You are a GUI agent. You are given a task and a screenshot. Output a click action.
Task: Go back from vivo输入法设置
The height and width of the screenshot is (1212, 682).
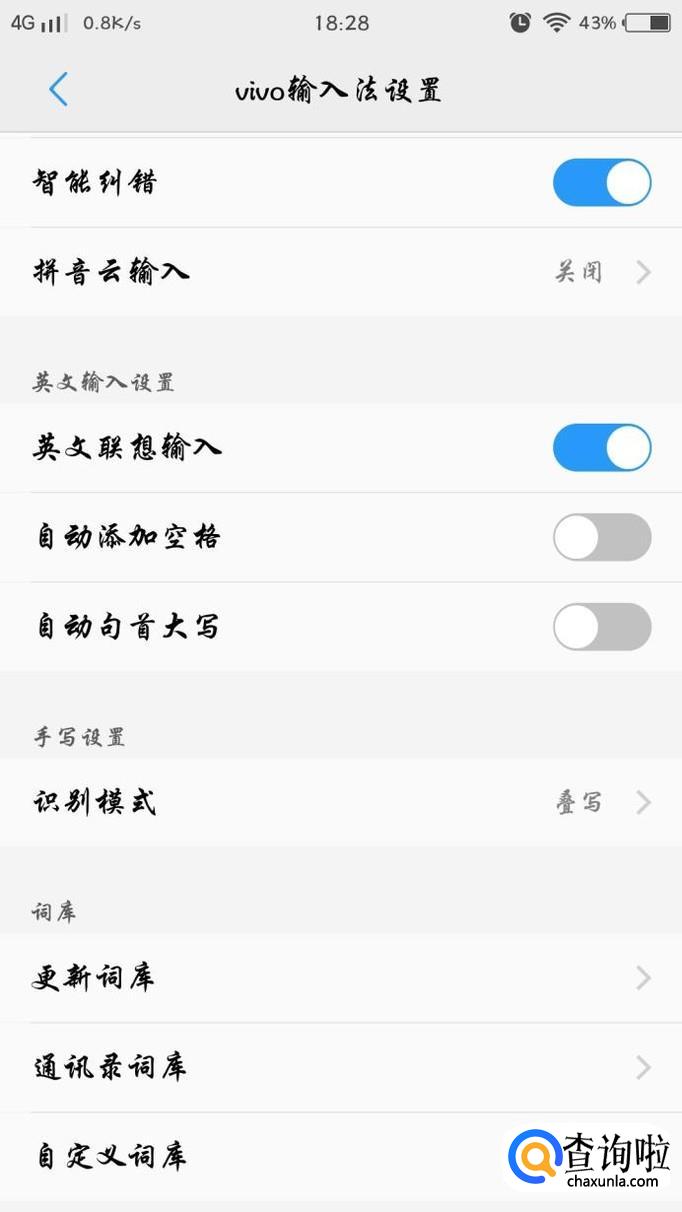tap(58, 90)
